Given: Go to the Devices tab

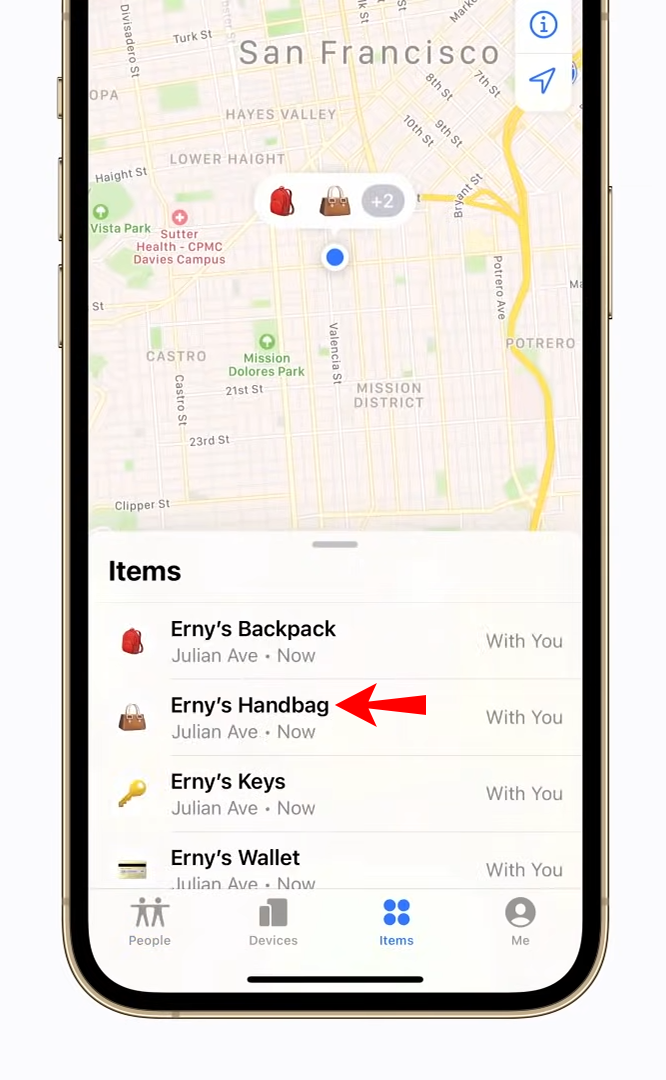Looking at the screenshot, I should tap(273, 921).
